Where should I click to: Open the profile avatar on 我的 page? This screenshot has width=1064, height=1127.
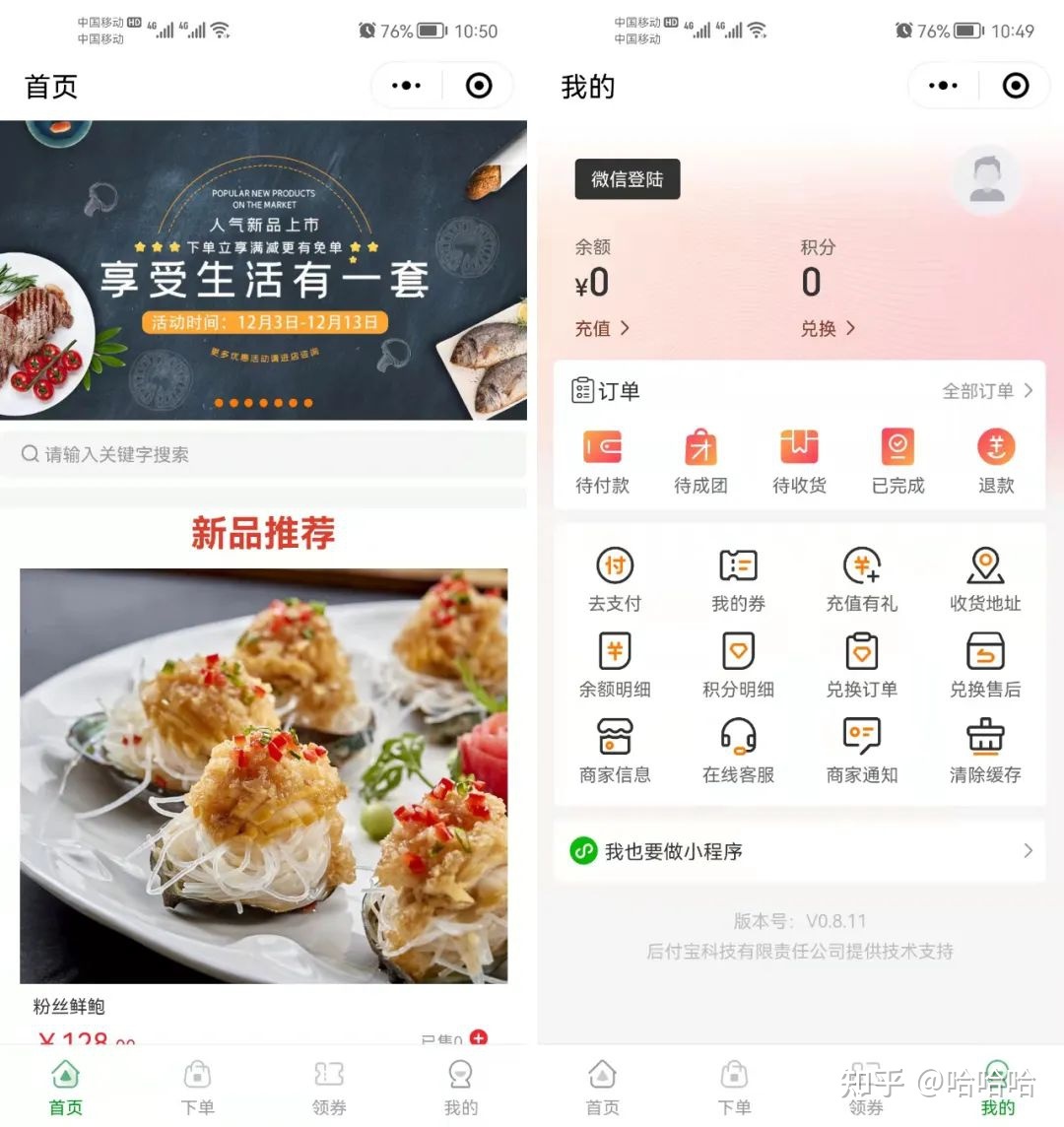click(986, 180)
